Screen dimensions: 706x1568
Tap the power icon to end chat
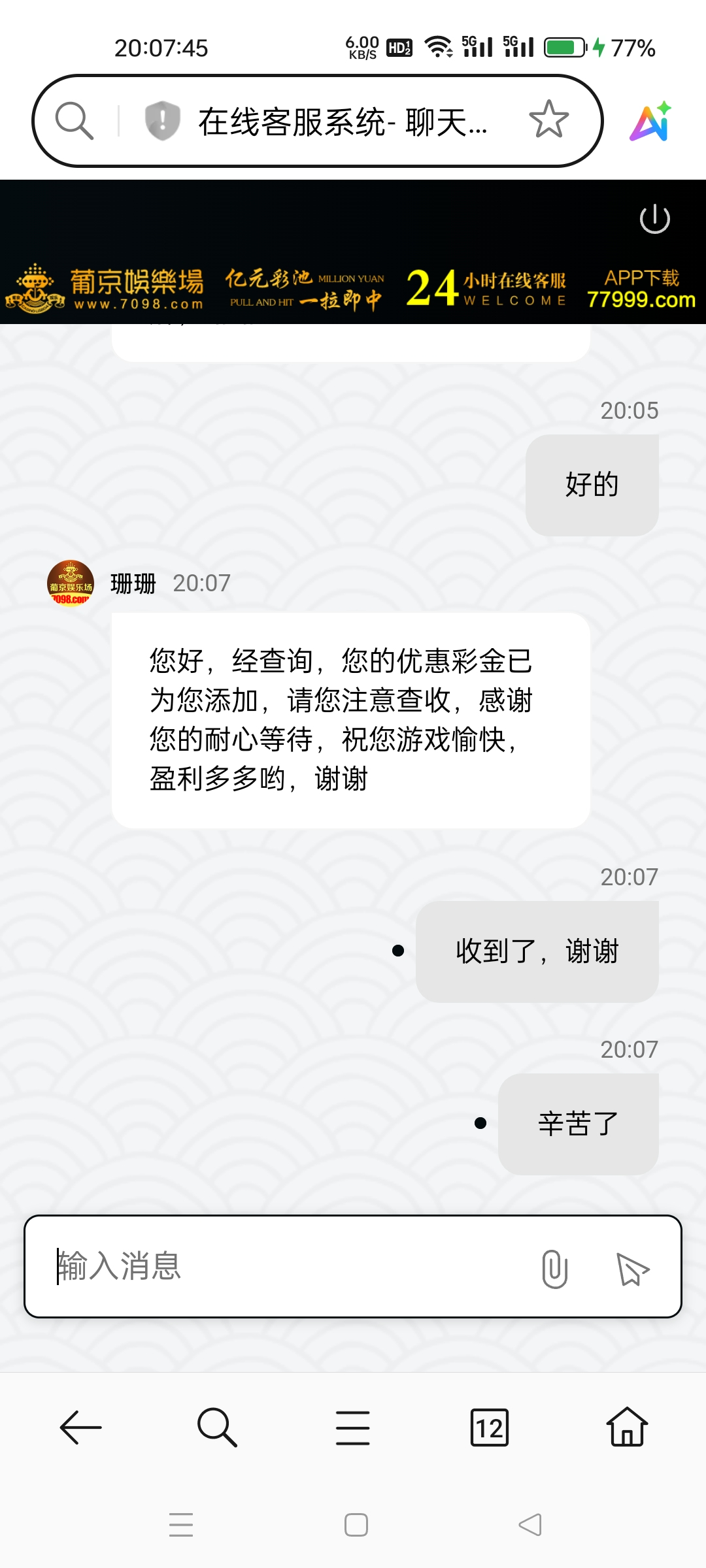654,220
